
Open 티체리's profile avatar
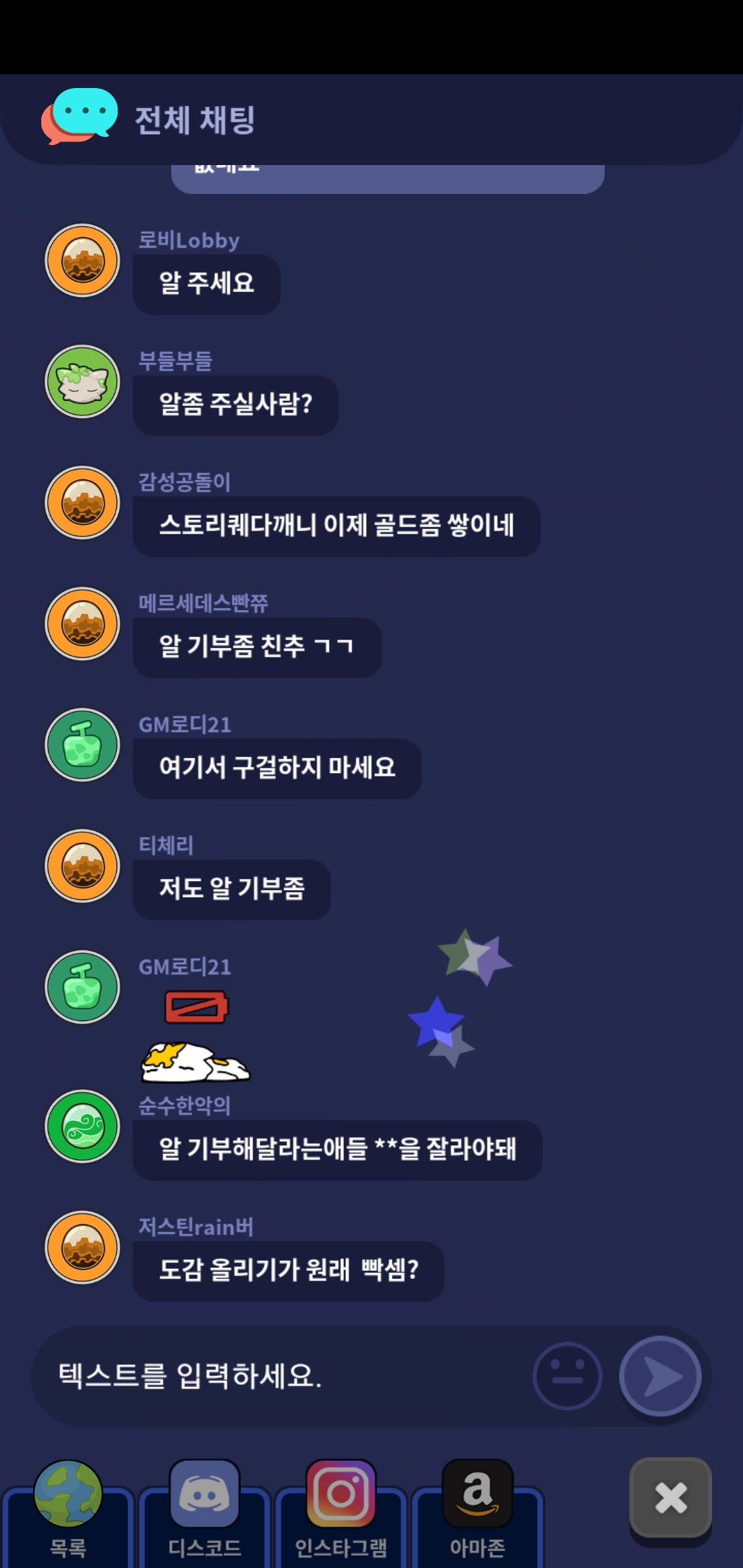[x=83, y=867]
